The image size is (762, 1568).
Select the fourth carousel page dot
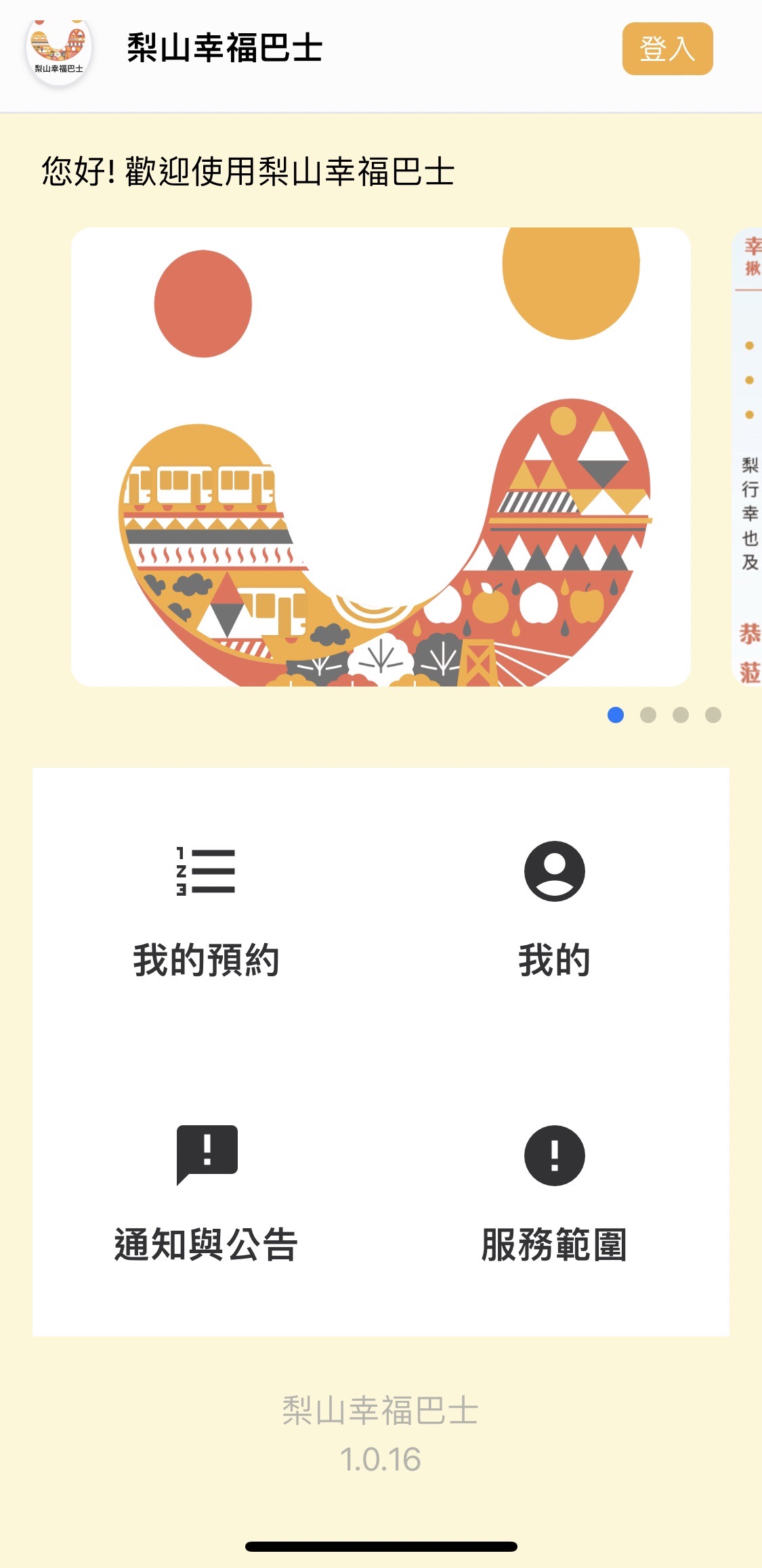713,715
